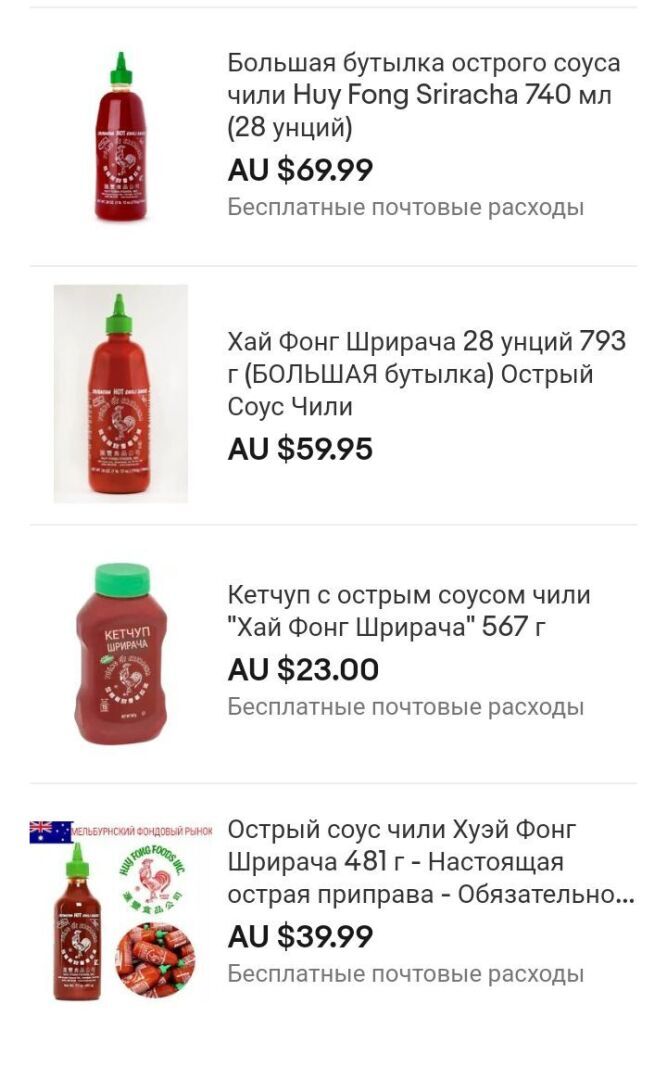Open the Хай Фонг Шрирача 793 г listing

[426, 373]
